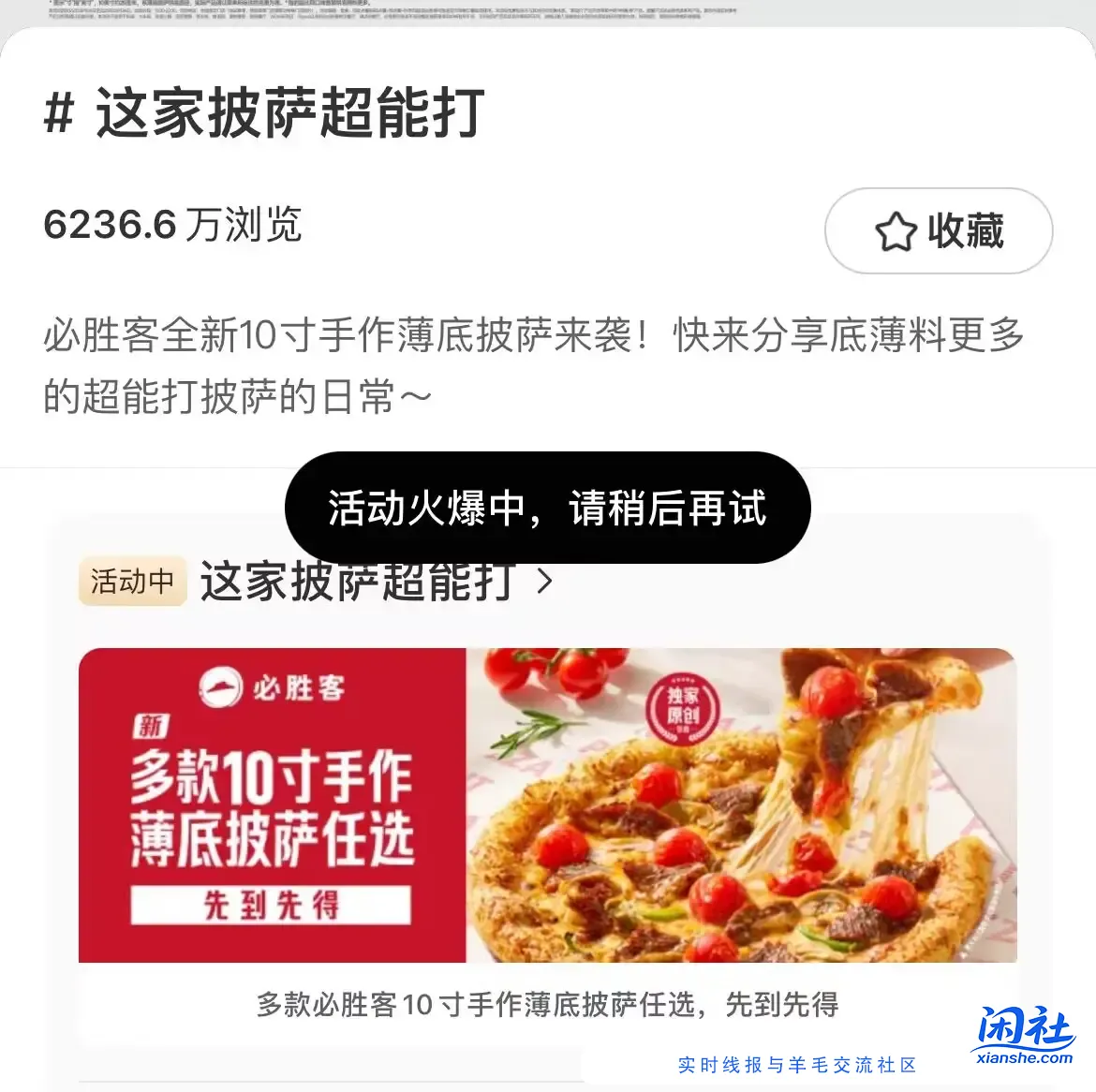The height and width of the screenshot is (1092, 1096).
Task: Tap the 收藏 button to bookmark this topic
Action: [938, 231]
